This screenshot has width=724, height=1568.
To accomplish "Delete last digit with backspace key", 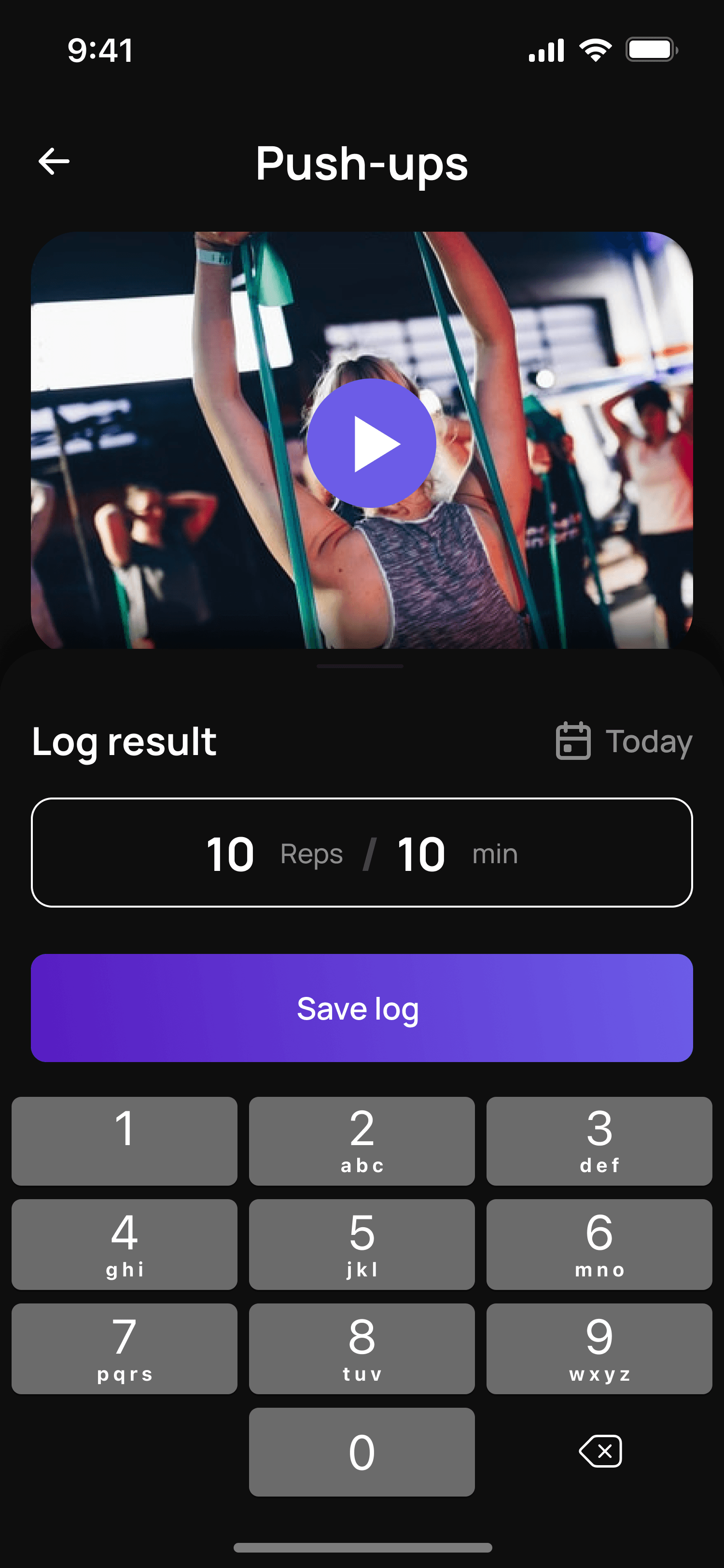I will pyautogui.click(x=600, y=1452).
